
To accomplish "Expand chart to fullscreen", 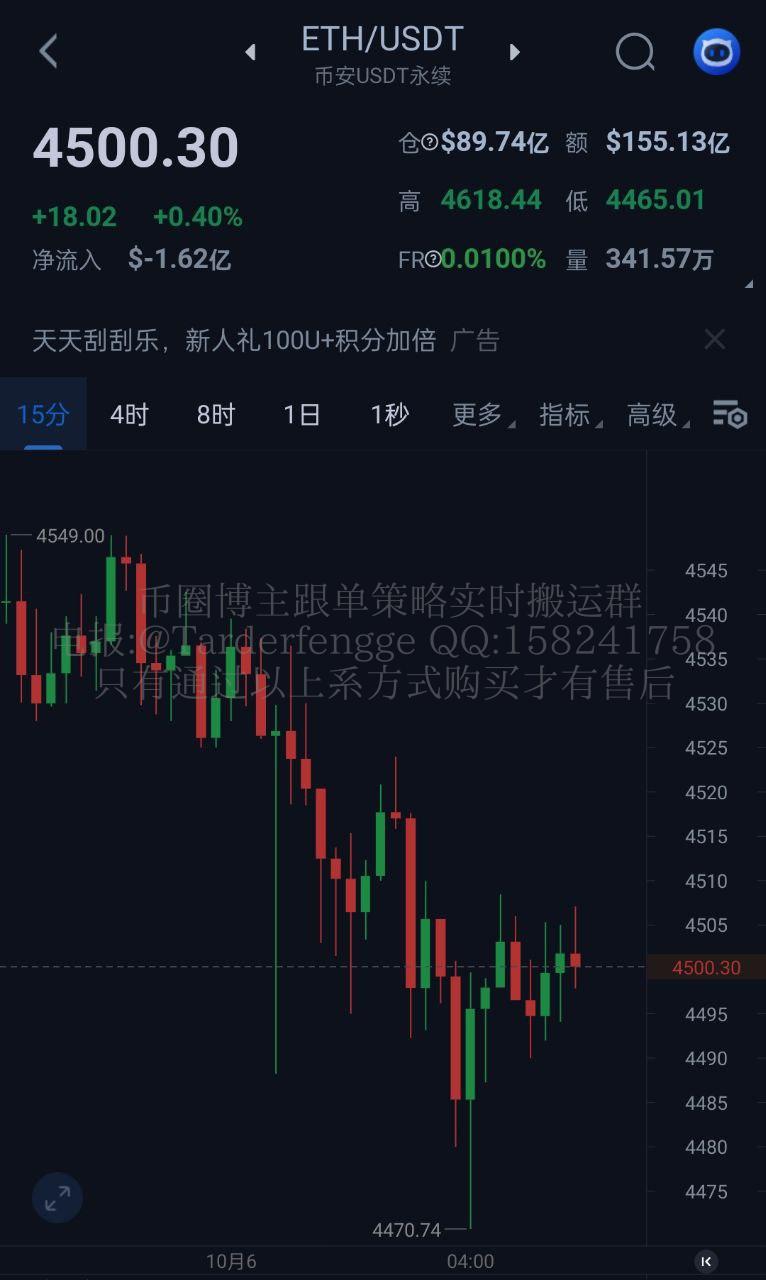I will pos(57,1197).
